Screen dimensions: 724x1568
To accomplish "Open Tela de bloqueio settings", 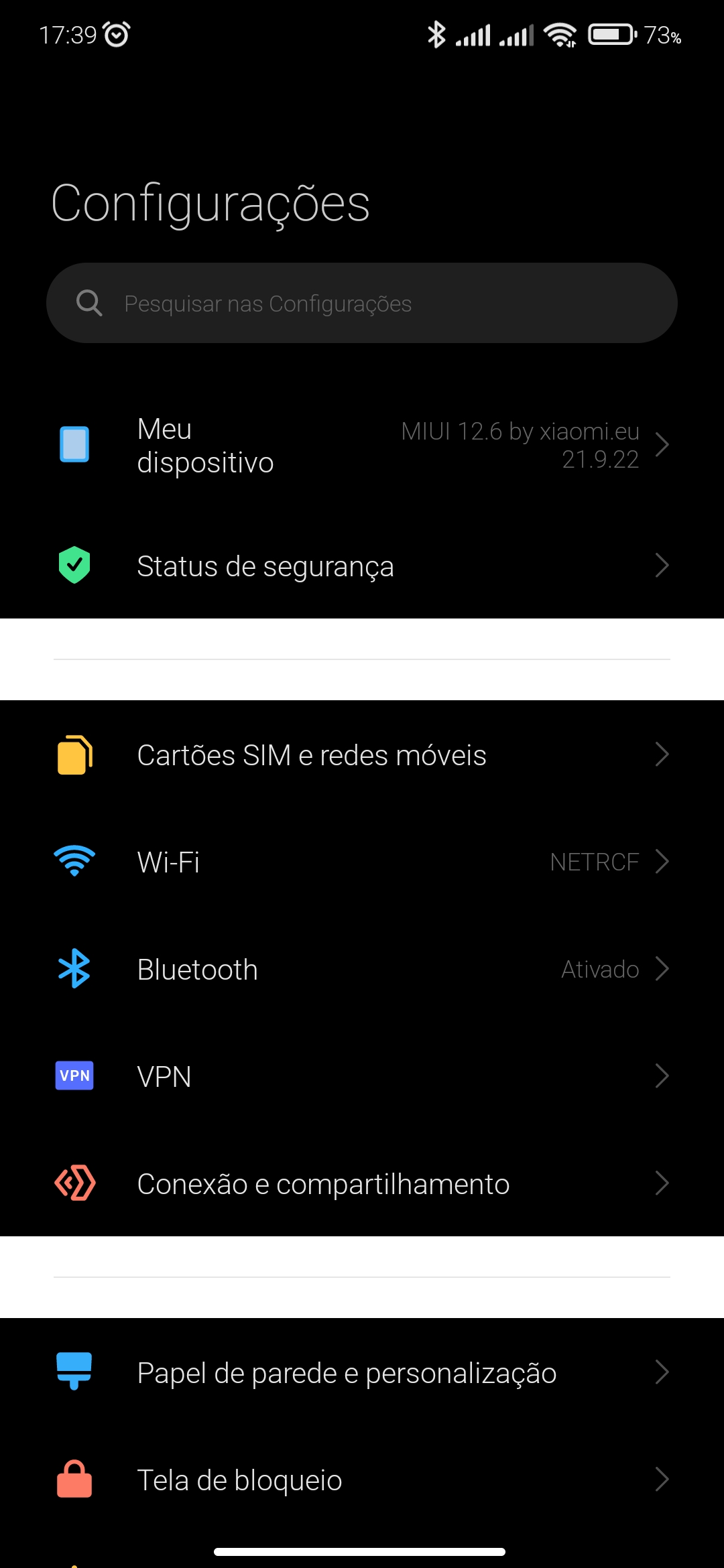I will tap(362, 1480).
